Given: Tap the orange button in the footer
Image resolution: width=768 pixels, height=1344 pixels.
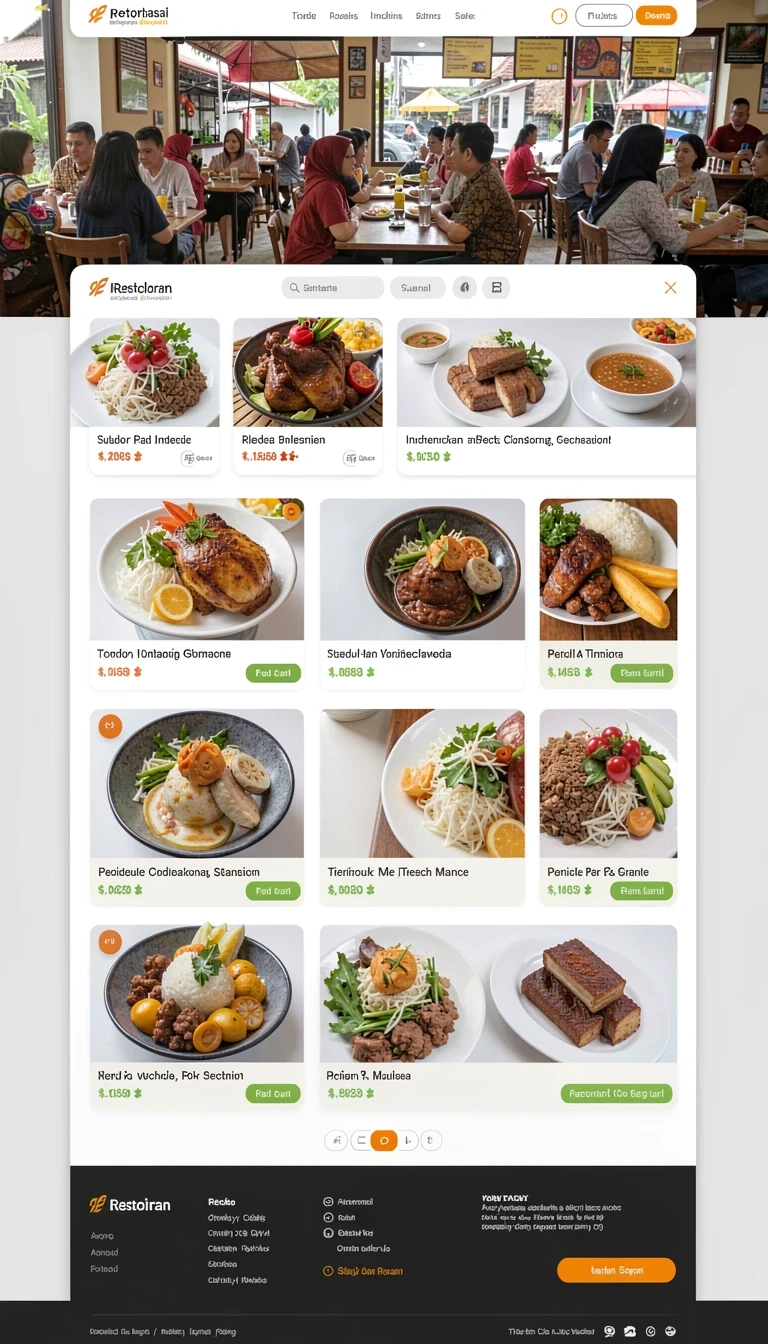Looking at the screenshot, I should [616, 1270].
